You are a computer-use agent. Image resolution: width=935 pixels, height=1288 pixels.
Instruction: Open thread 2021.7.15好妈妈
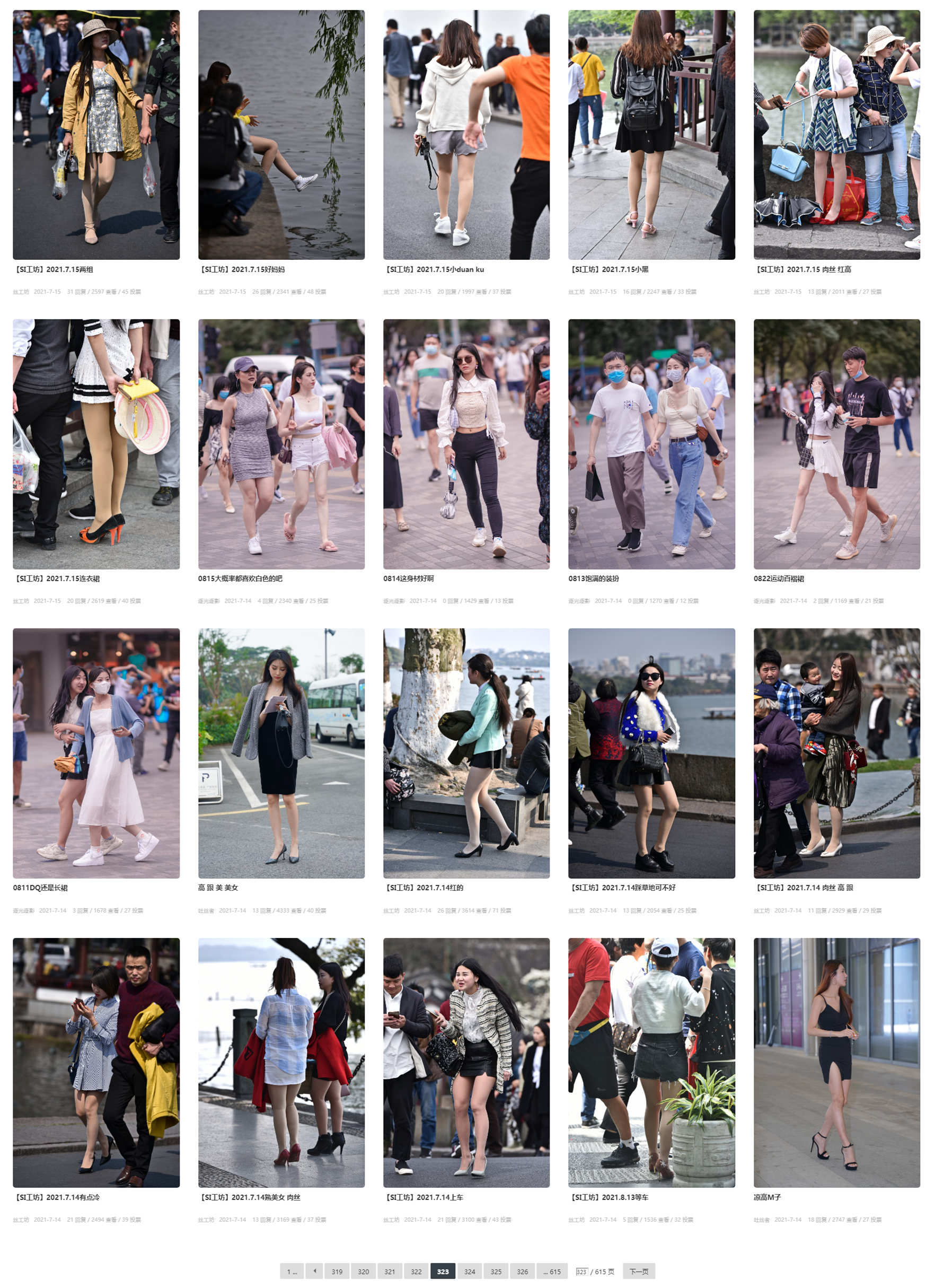click(x=242, y=270)
